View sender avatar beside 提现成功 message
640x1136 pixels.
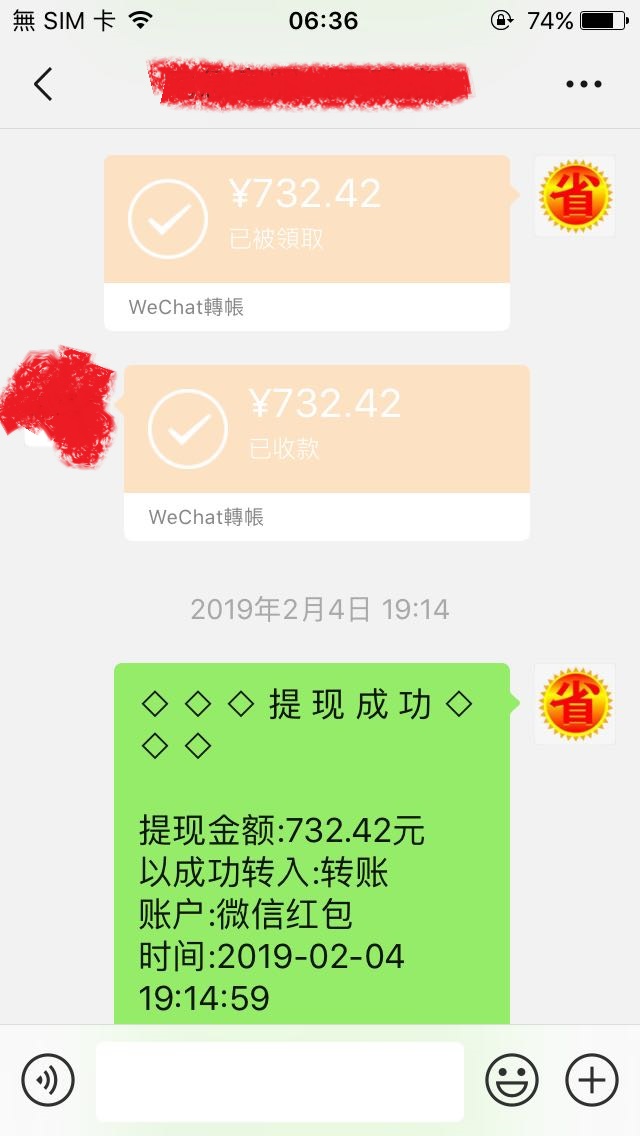pyautogui.click(x=574, y=704)
